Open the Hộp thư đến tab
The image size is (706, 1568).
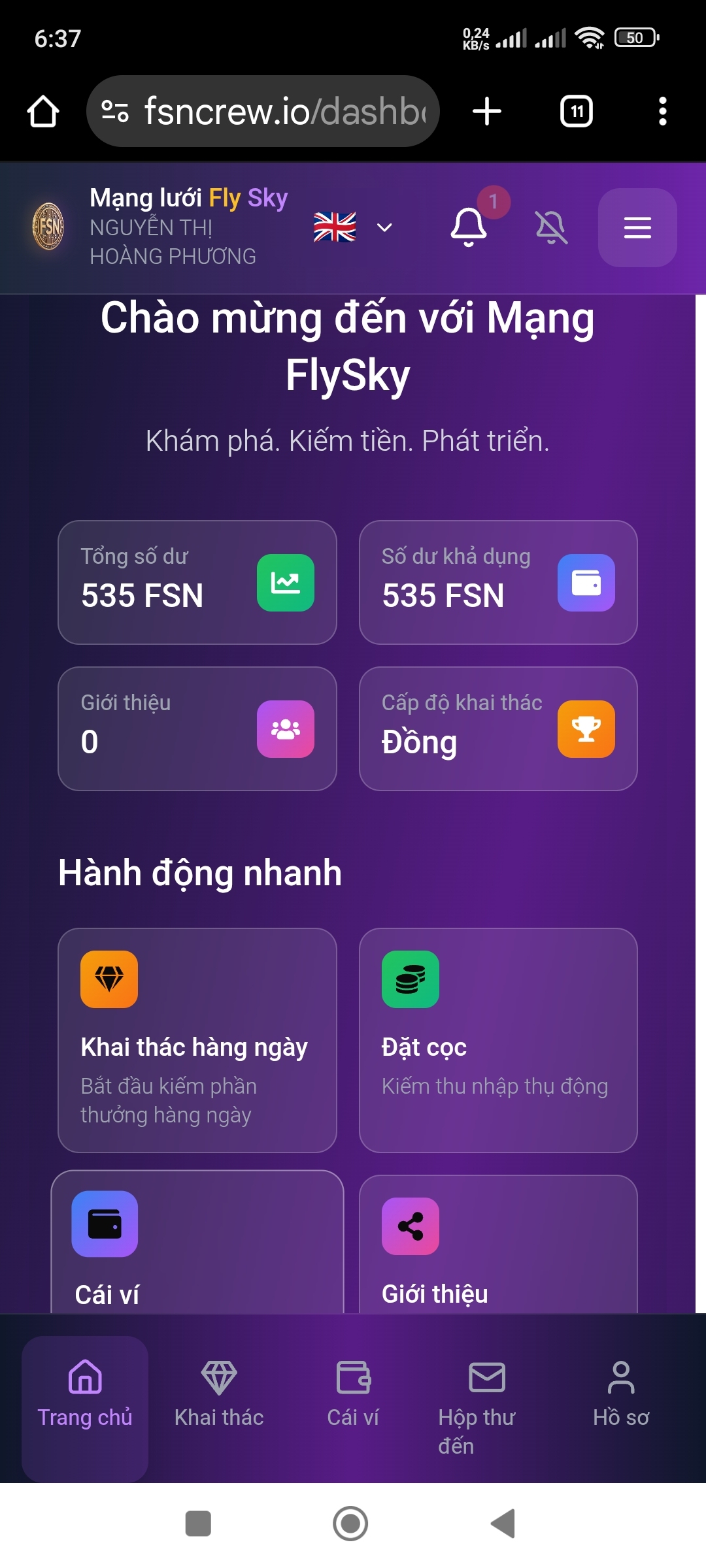pos(486,1405)
